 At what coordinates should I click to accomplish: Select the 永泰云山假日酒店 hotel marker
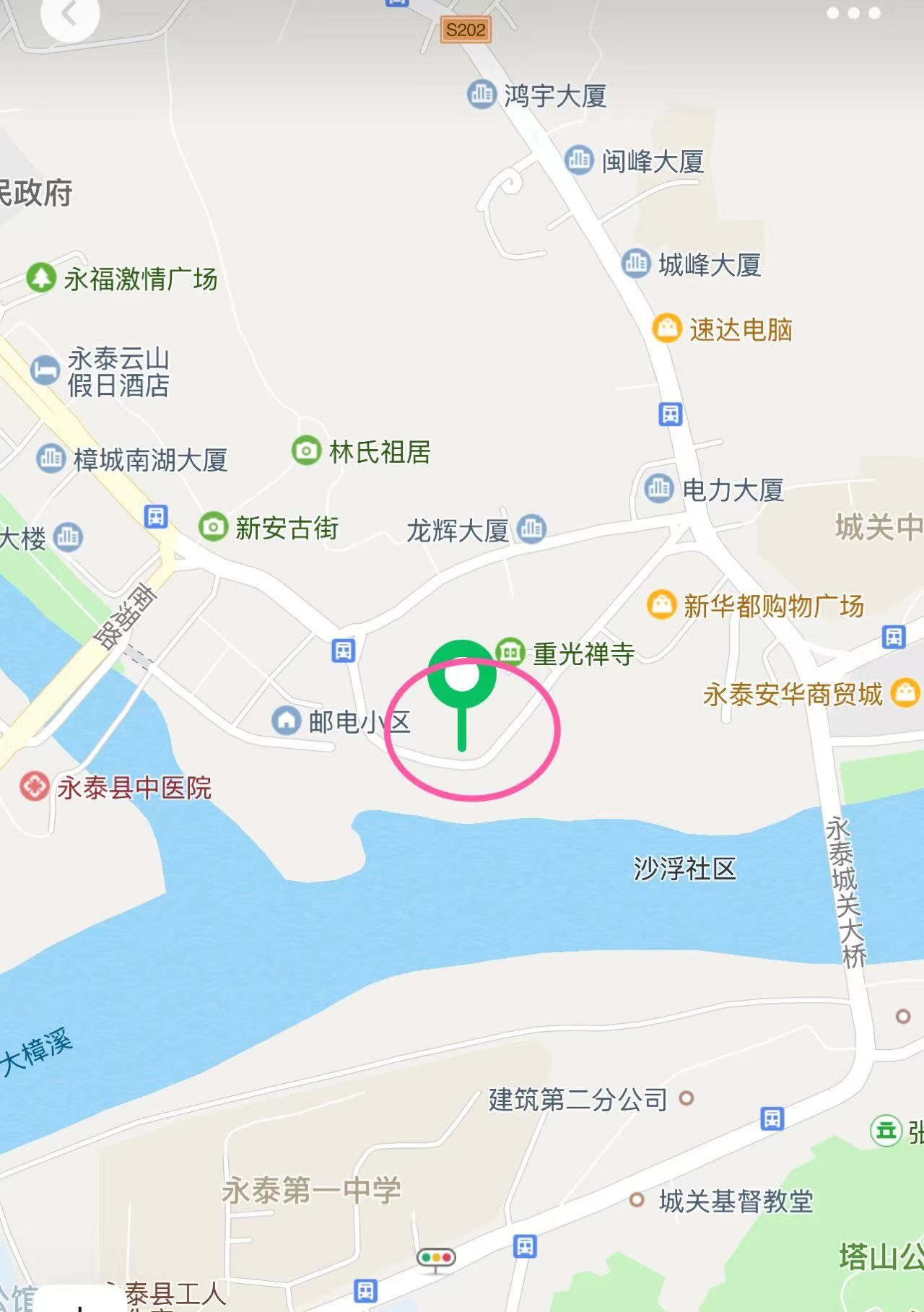point(45,370)
